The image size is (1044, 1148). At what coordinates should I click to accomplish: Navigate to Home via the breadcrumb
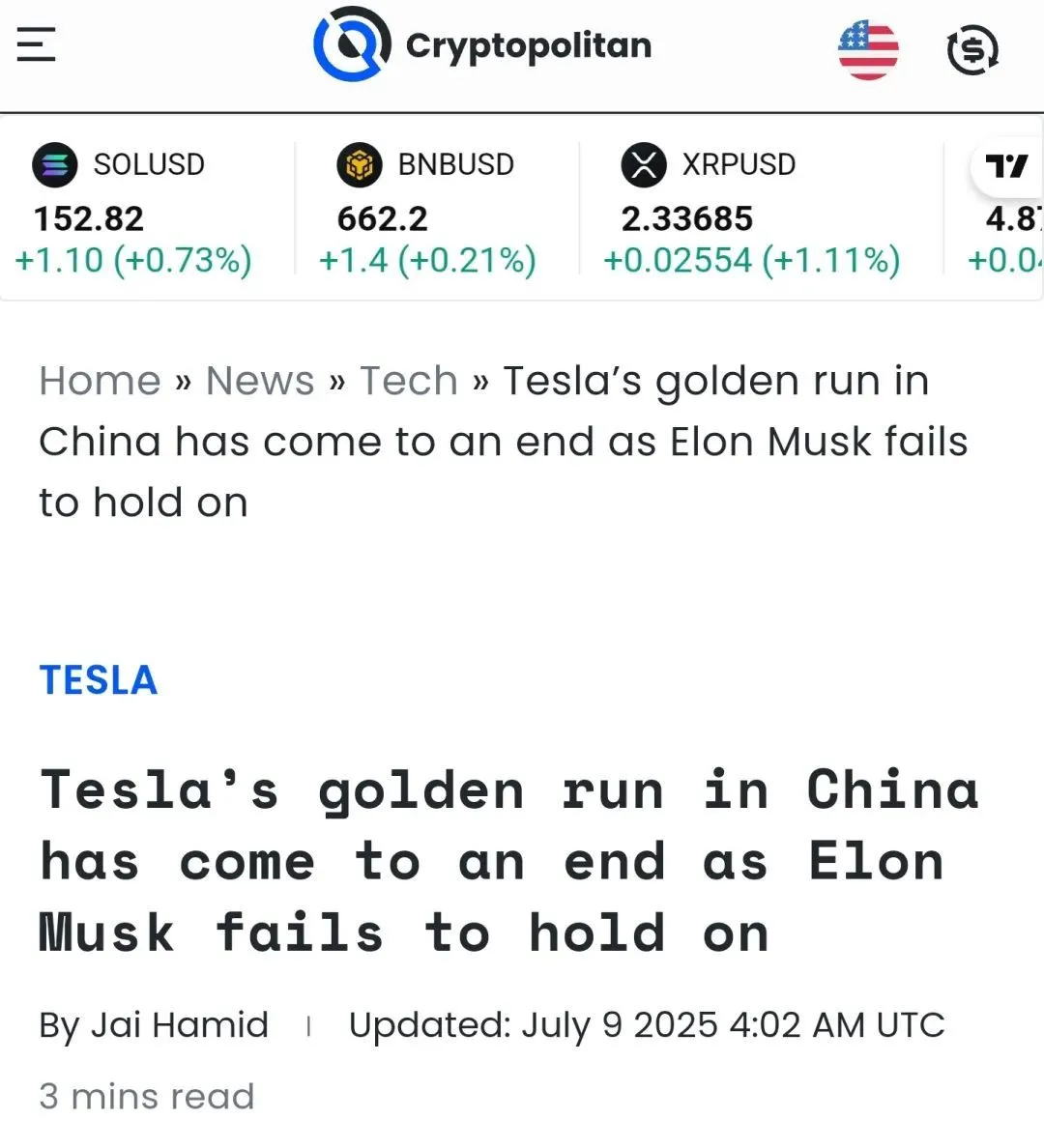(x=100, y=381)
